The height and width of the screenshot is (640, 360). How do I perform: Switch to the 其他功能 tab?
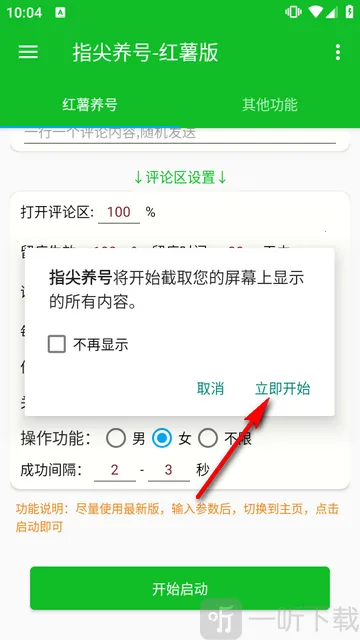click(270, 105)
